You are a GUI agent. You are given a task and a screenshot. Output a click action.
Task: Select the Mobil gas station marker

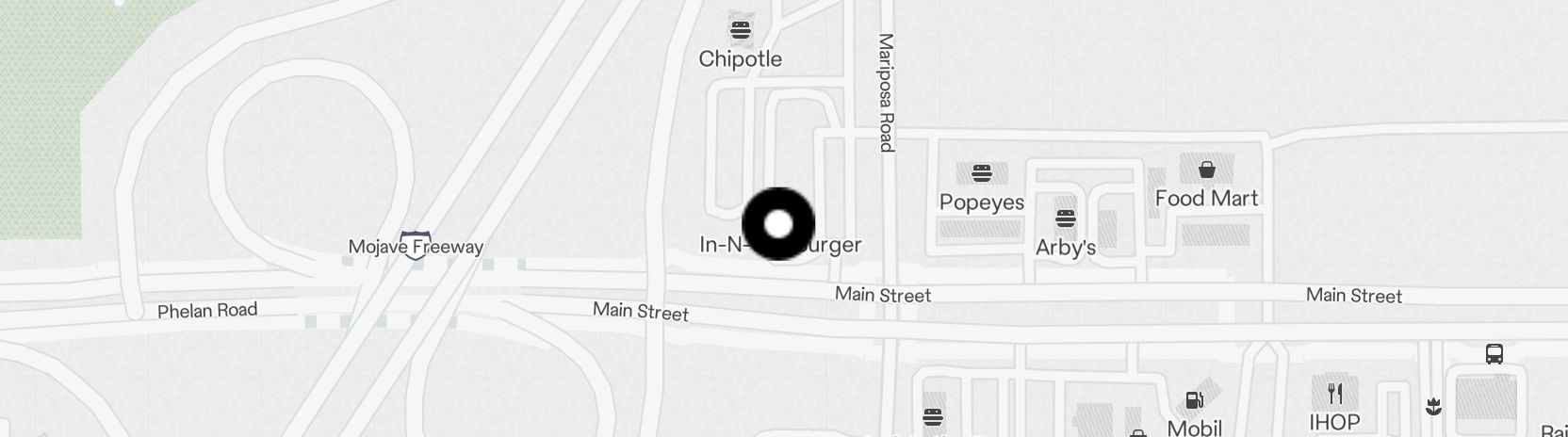click(x=1194, y=400)
